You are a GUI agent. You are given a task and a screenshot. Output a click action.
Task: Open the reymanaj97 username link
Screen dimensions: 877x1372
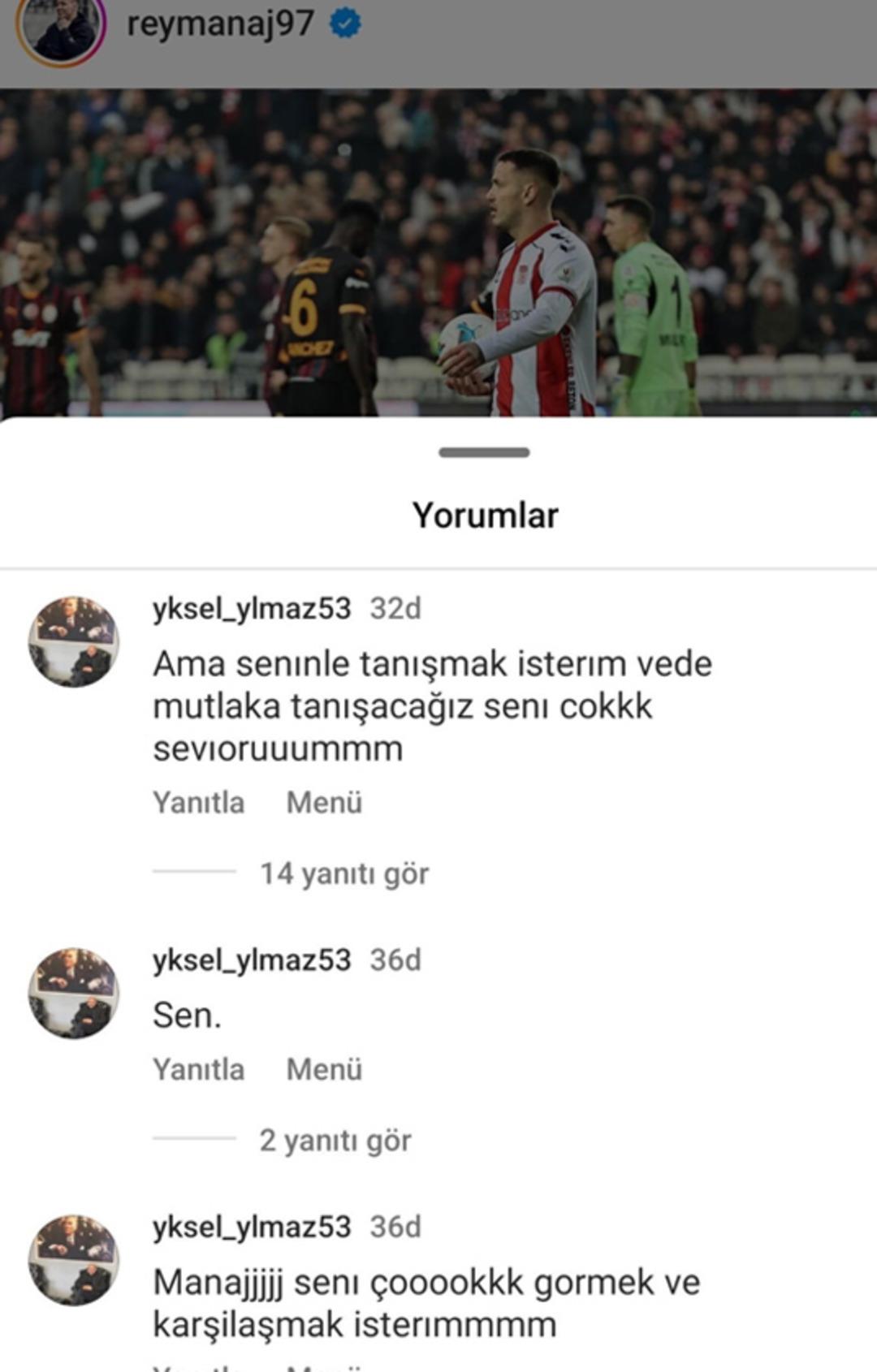pyautogui.click(x=220, y=24)
